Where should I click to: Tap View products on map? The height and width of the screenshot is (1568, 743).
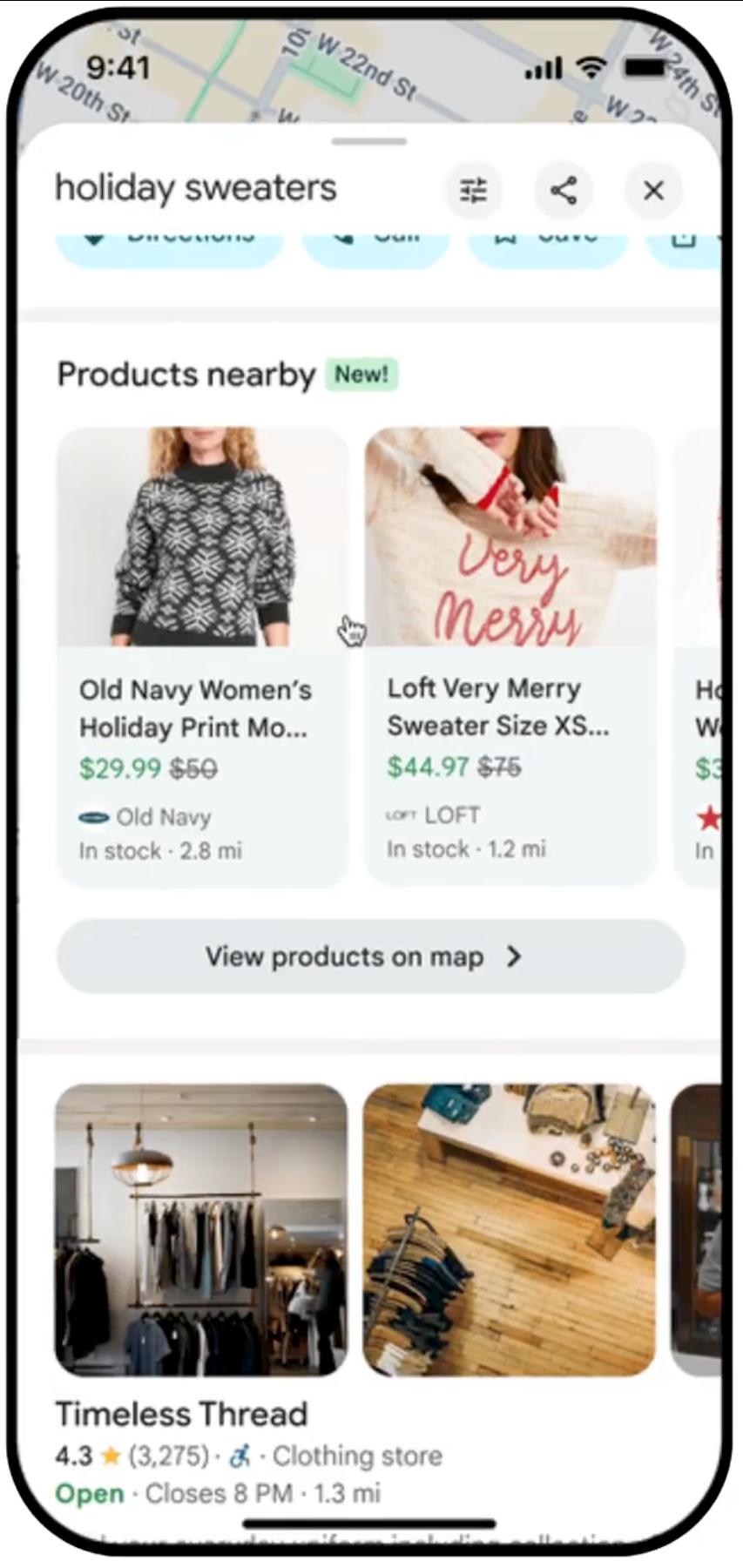pyautogui.click(x=370, y=956)
